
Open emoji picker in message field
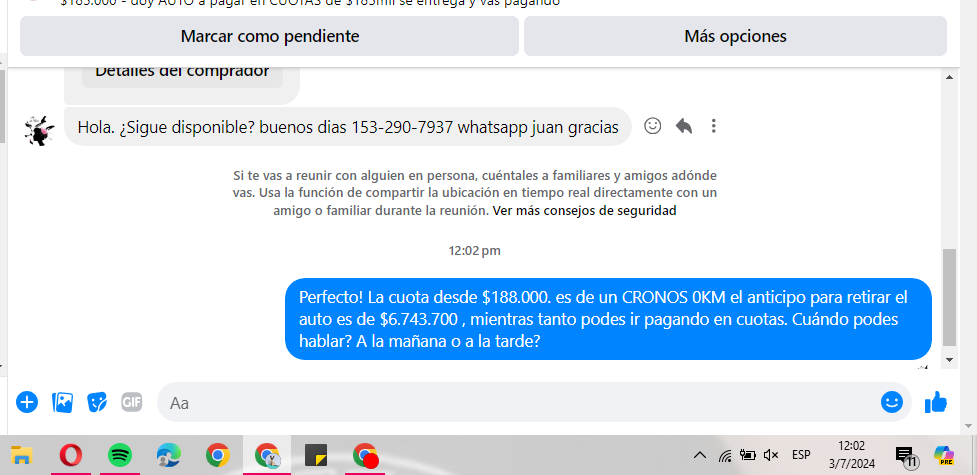pyautogui.click(x=892, y=402)
